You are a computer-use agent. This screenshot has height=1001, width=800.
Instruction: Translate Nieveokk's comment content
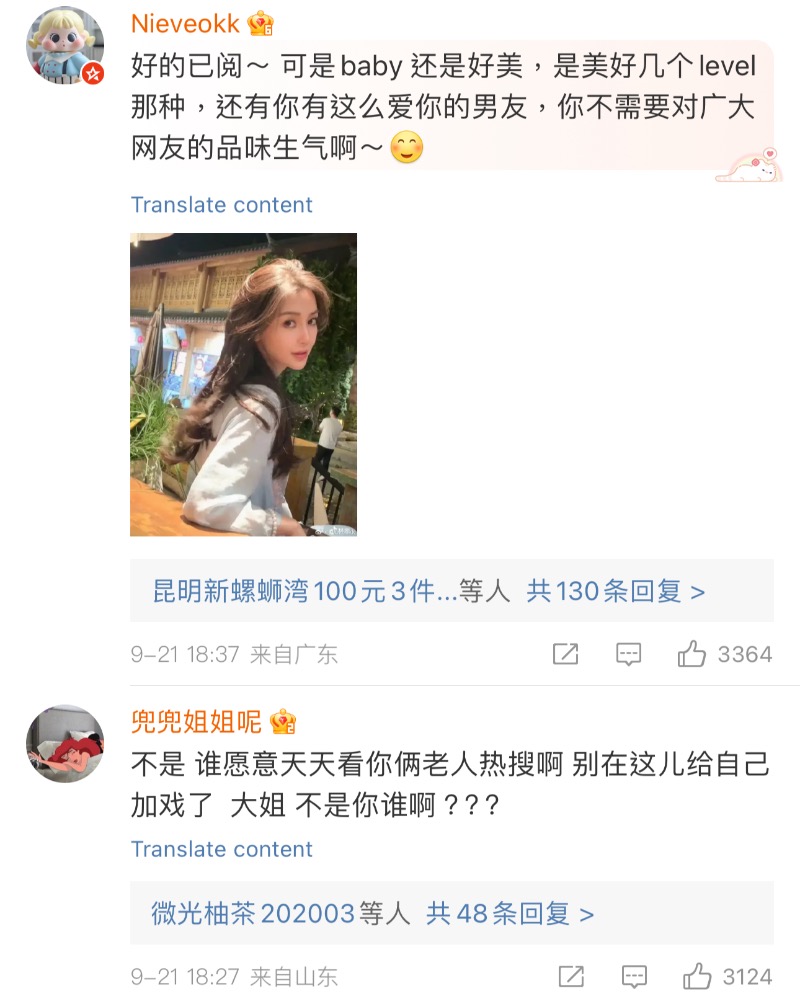point(221,205)
